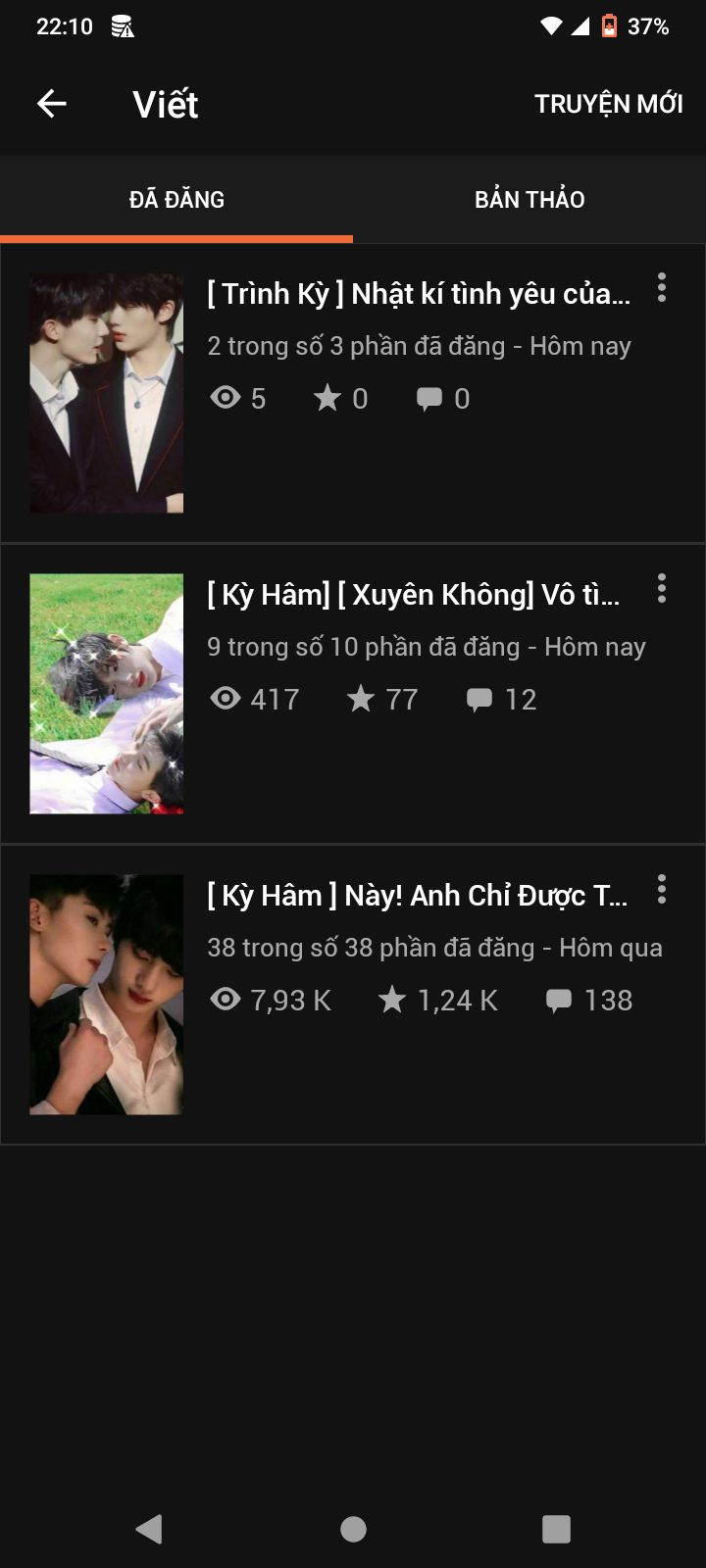706x1568 pixels.
Task: Switch to the BẢN THẢO tab
Action: click(529, 199)
